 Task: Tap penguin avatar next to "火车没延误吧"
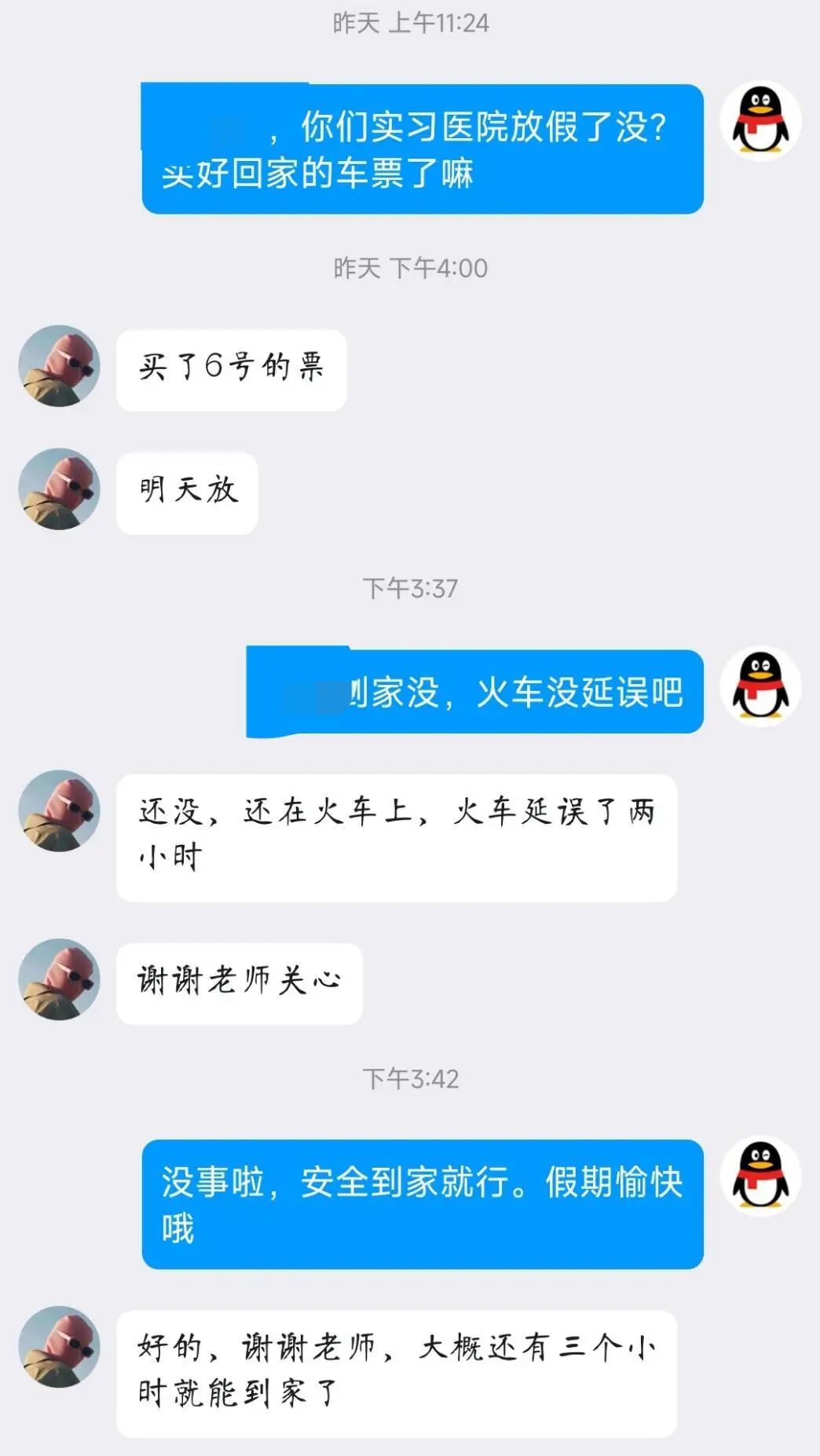[x=760, y=686]
